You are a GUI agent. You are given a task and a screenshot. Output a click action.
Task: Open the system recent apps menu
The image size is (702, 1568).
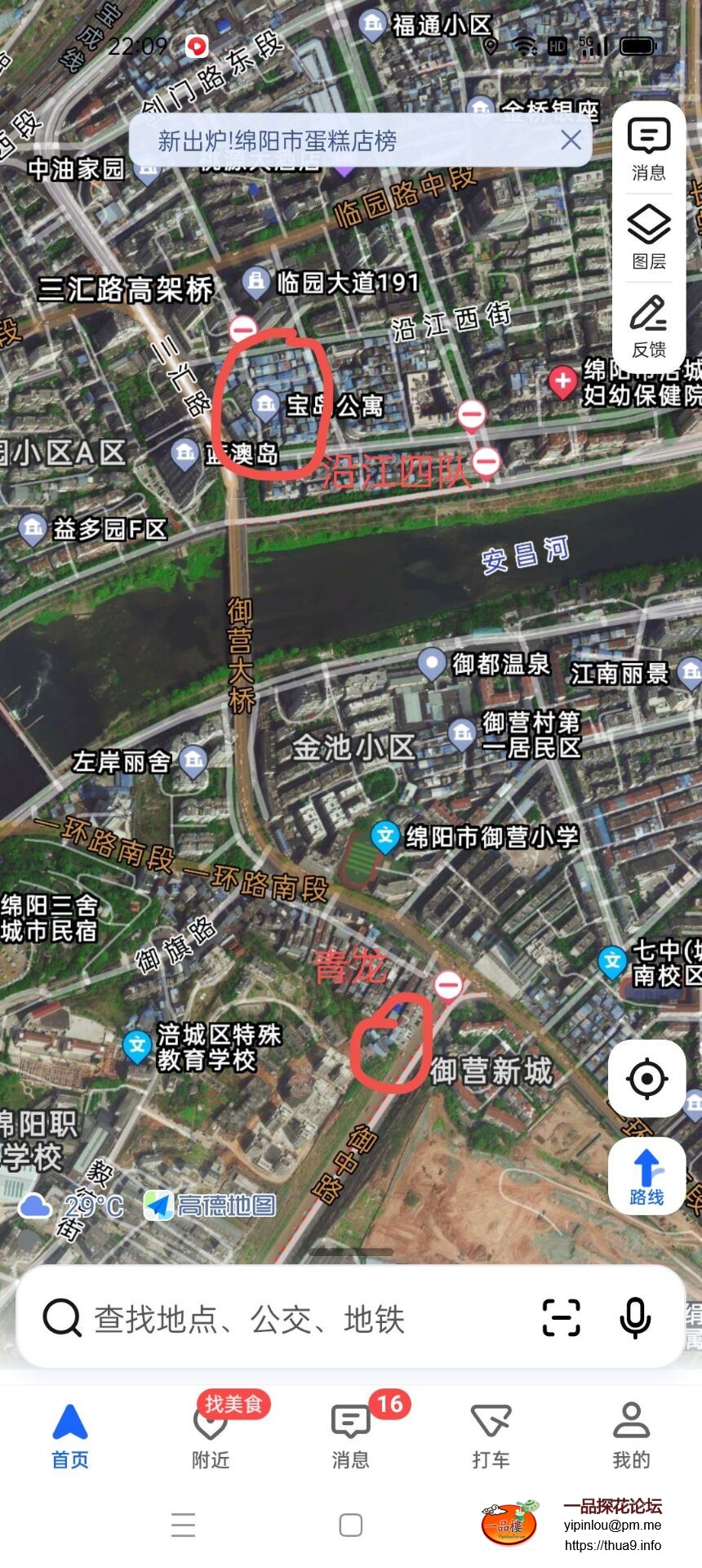point(184,1525)
